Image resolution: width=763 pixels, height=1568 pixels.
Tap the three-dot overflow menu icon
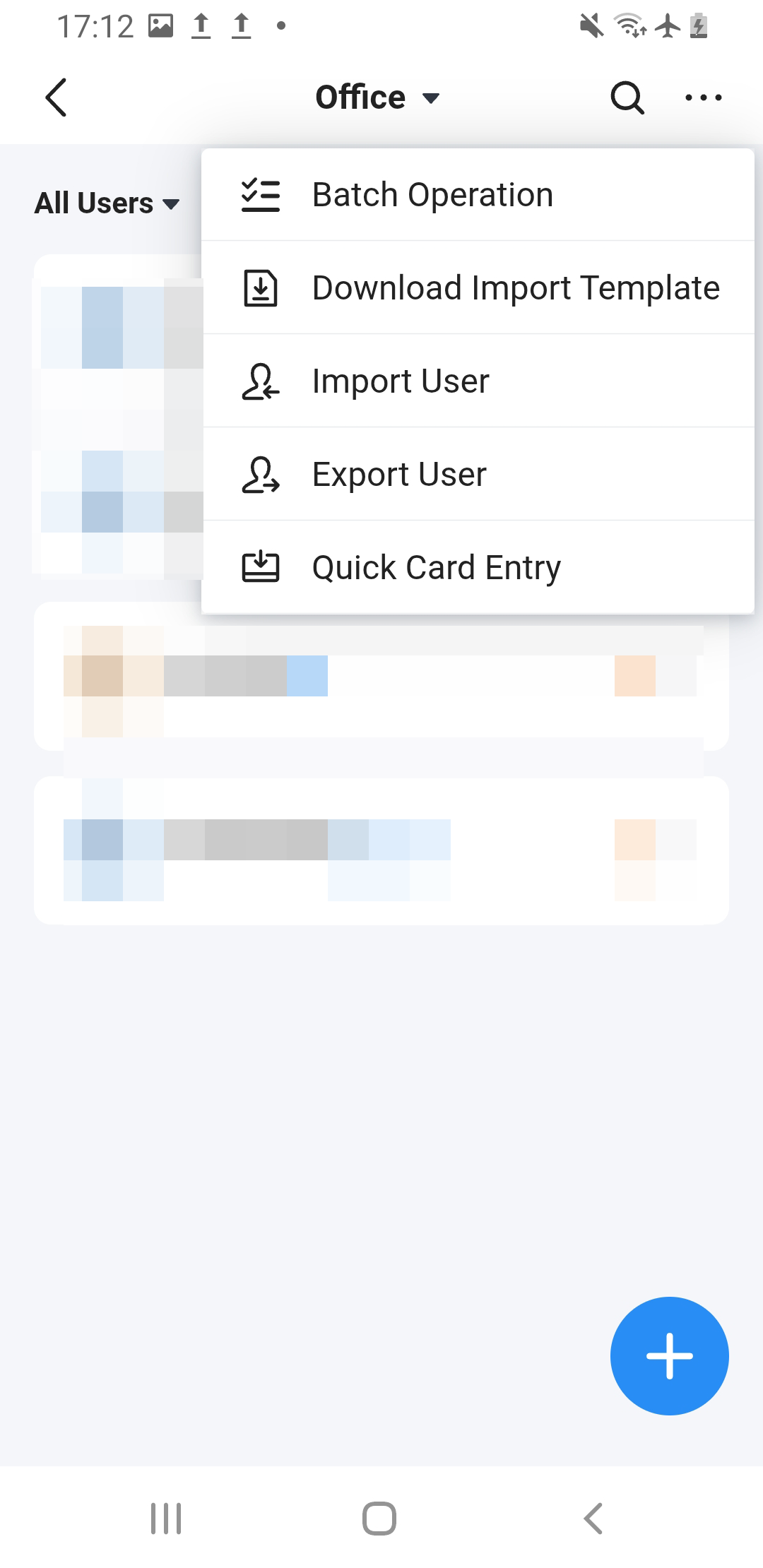(704, 97)
